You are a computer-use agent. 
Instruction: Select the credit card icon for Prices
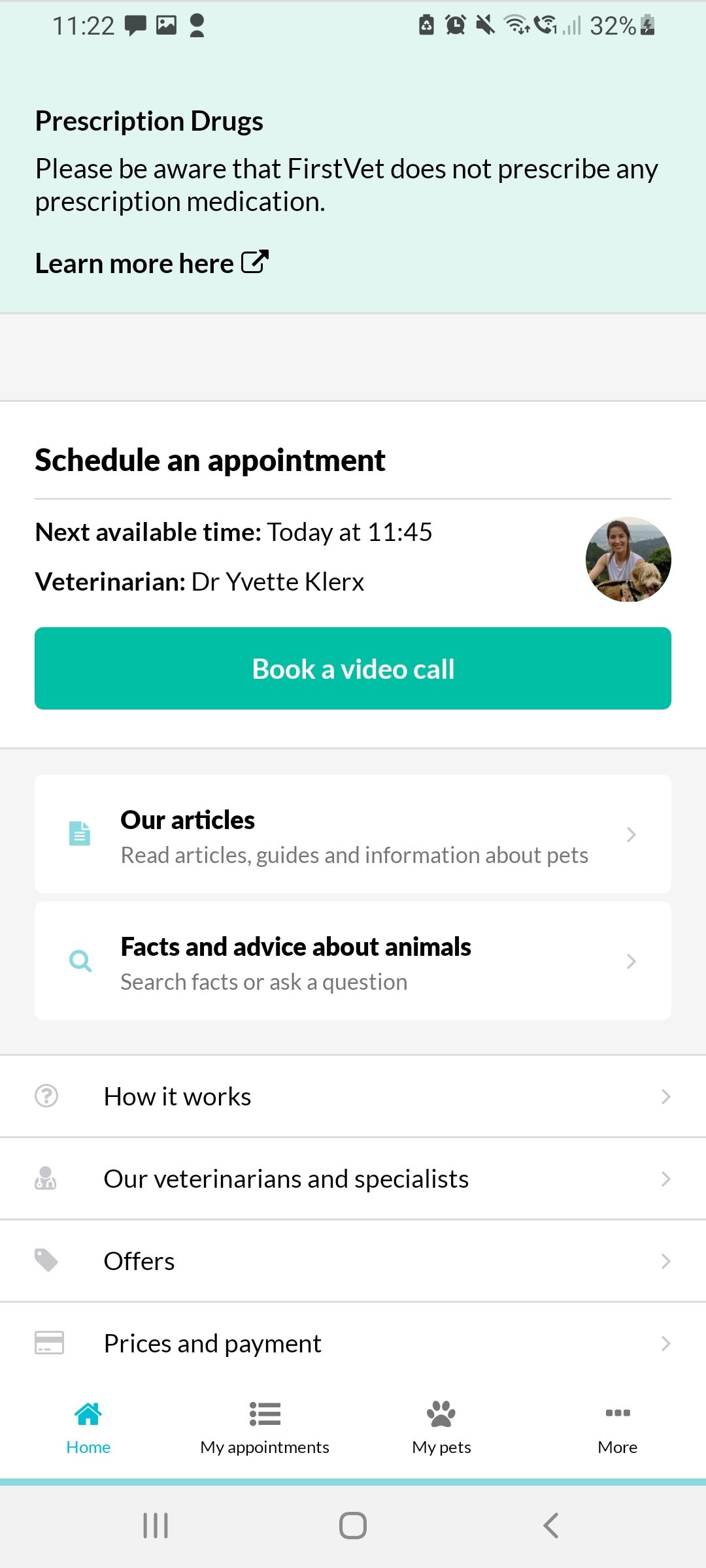point(45,1343)
